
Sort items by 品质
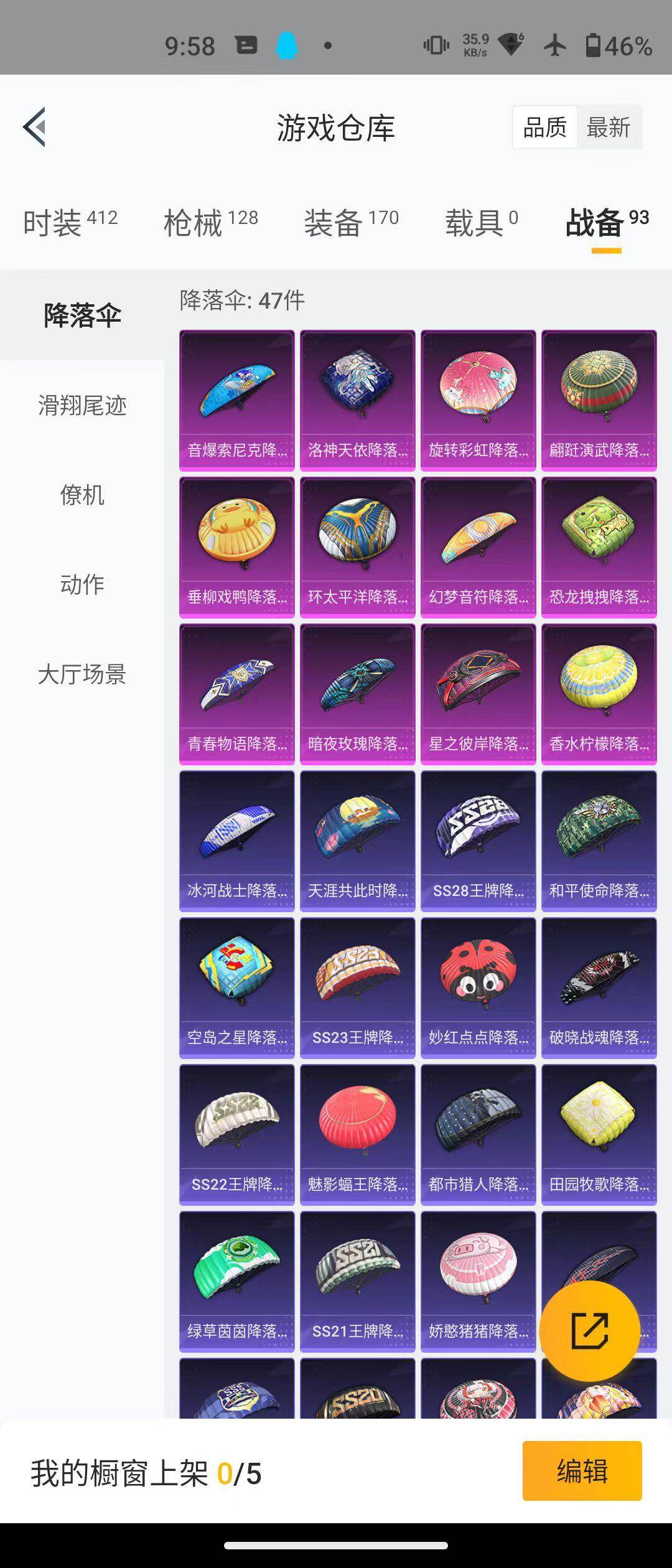[544, 128]
